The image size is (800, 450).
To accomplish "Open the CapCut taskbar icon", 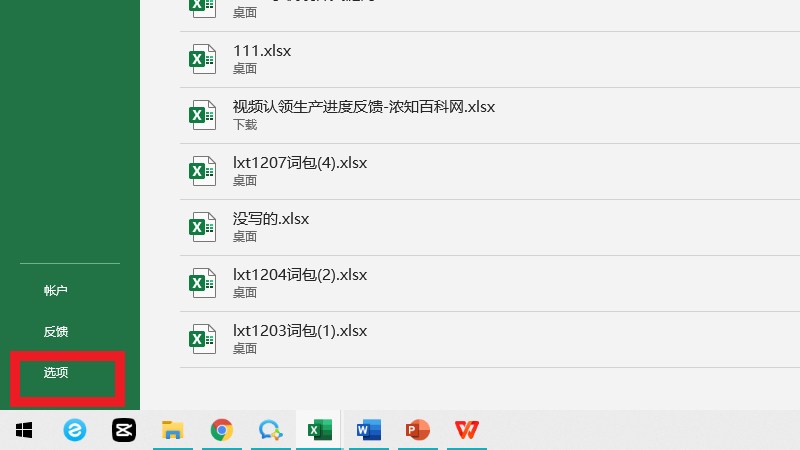I will coord(123,430).
